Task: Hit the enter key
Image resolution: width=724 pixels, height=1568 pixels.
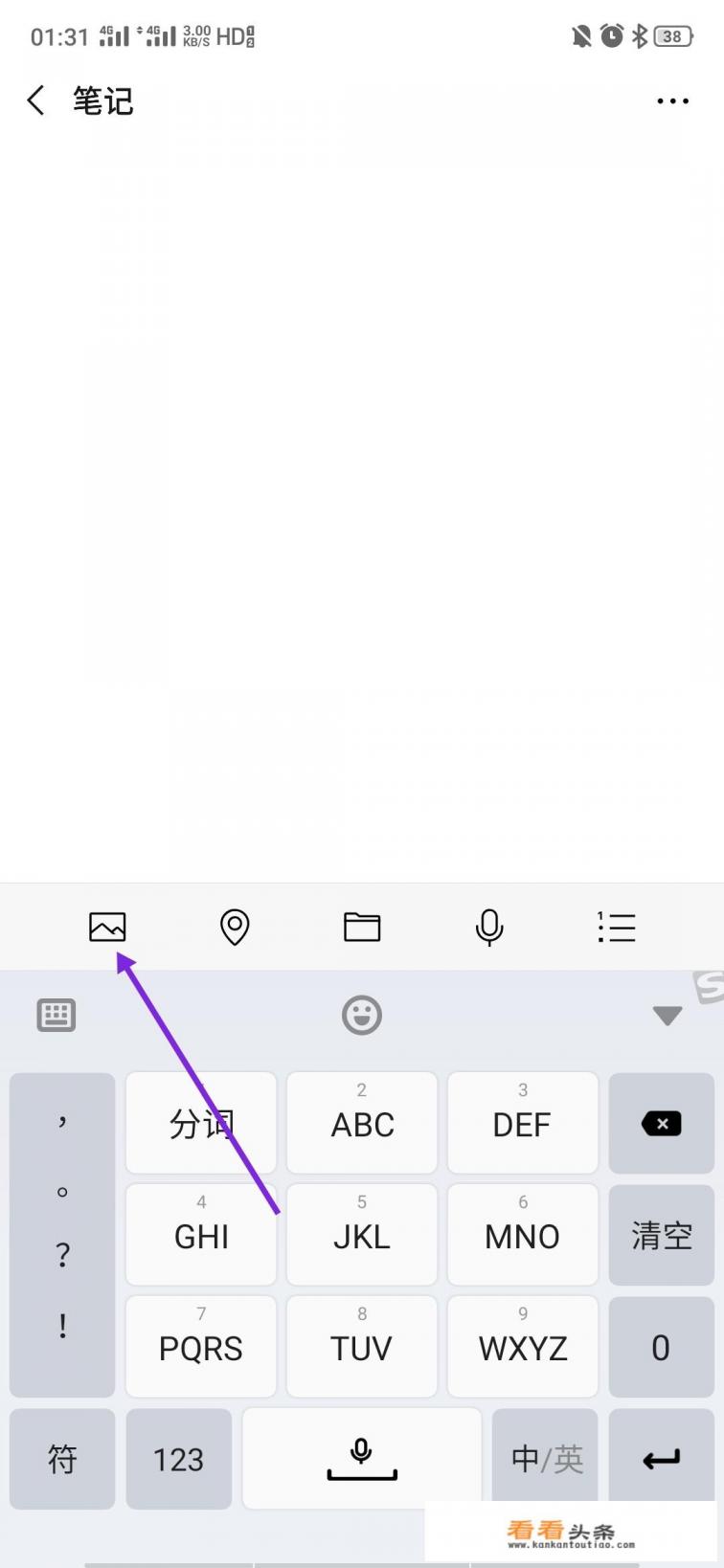Action: 661,1459
